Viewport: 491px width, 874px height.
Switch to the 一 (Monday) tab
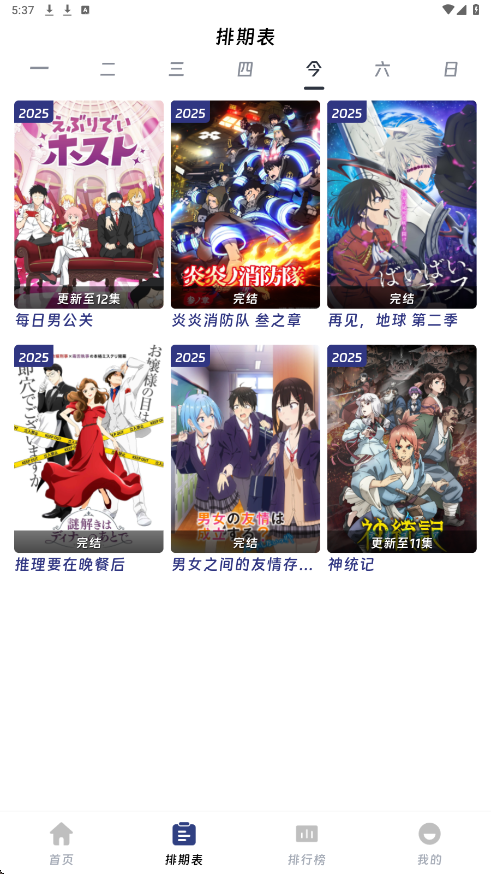39,69
